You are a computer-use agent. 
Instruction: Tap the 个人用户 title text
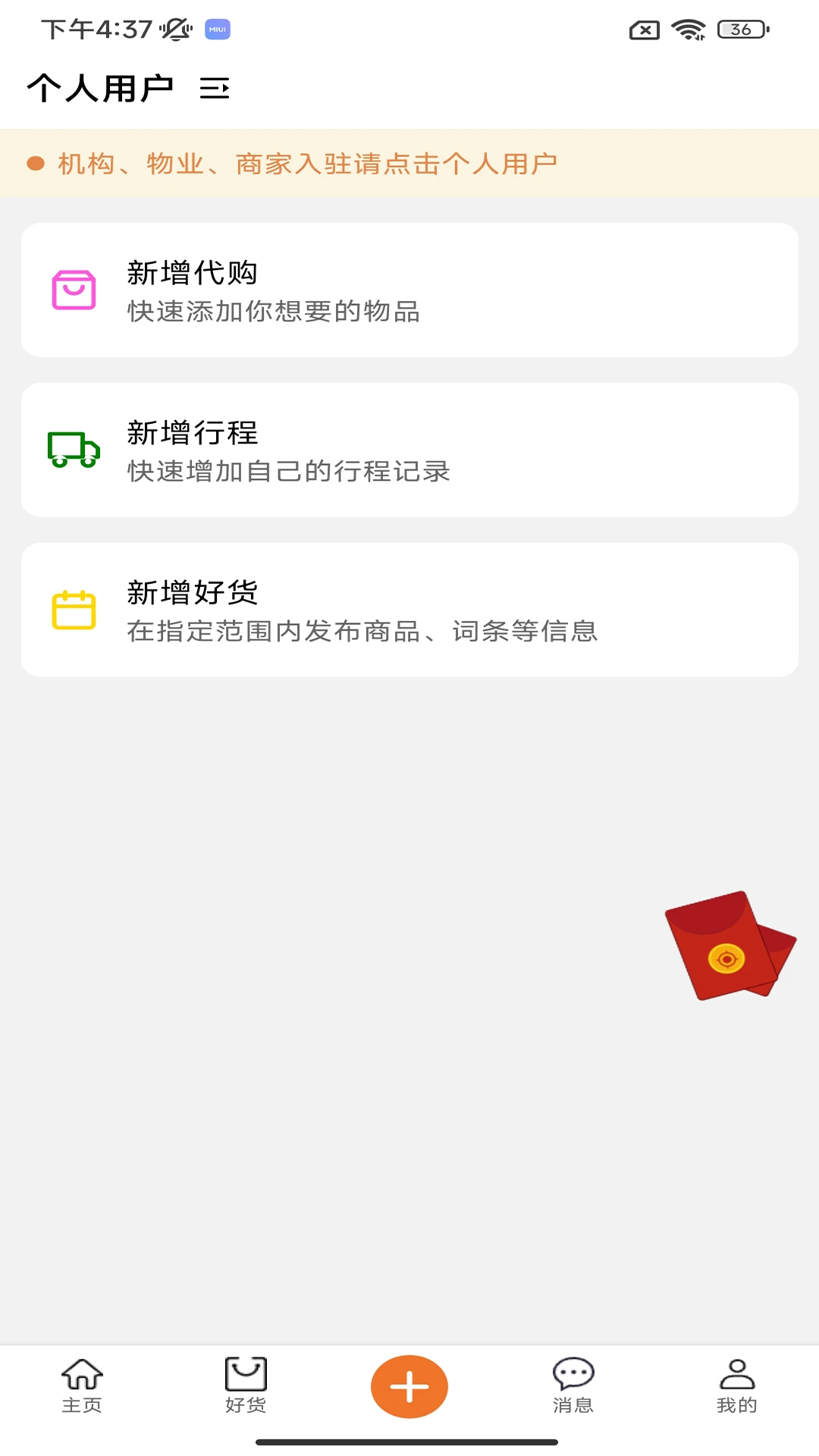99,88
